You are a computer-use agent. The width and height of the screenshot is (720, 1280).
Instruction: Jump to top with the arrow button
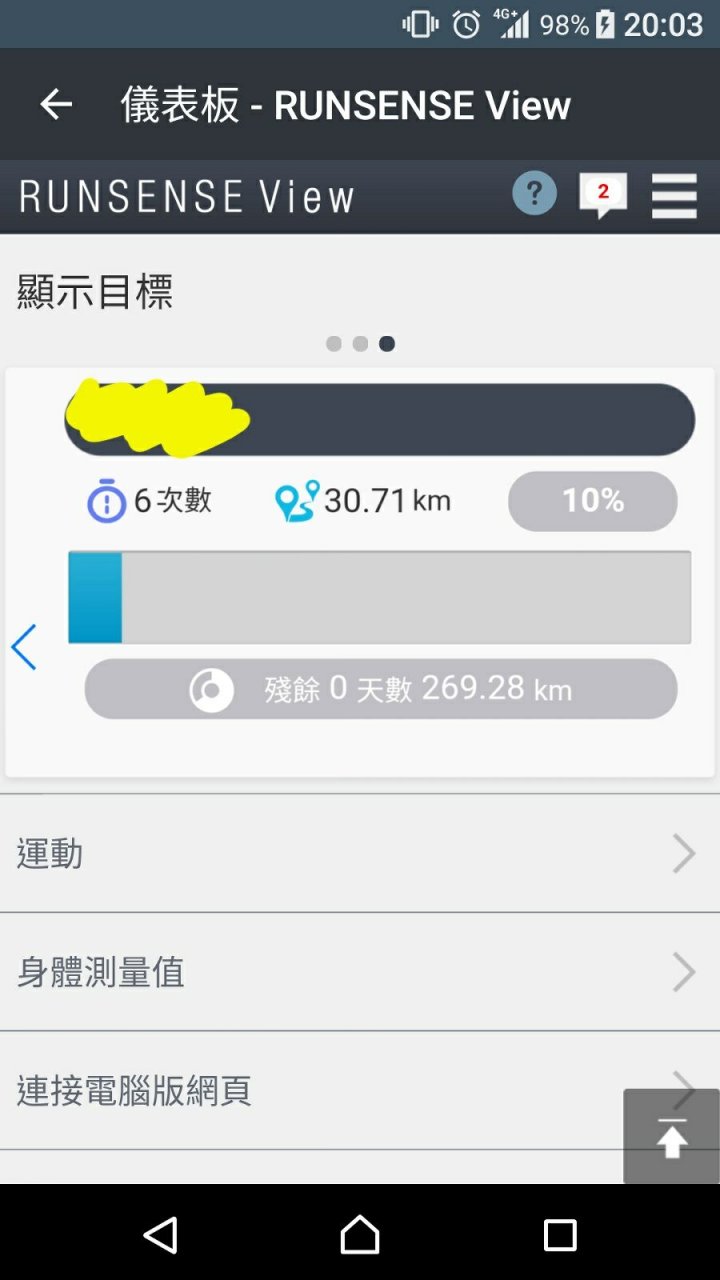[671, 1137]
